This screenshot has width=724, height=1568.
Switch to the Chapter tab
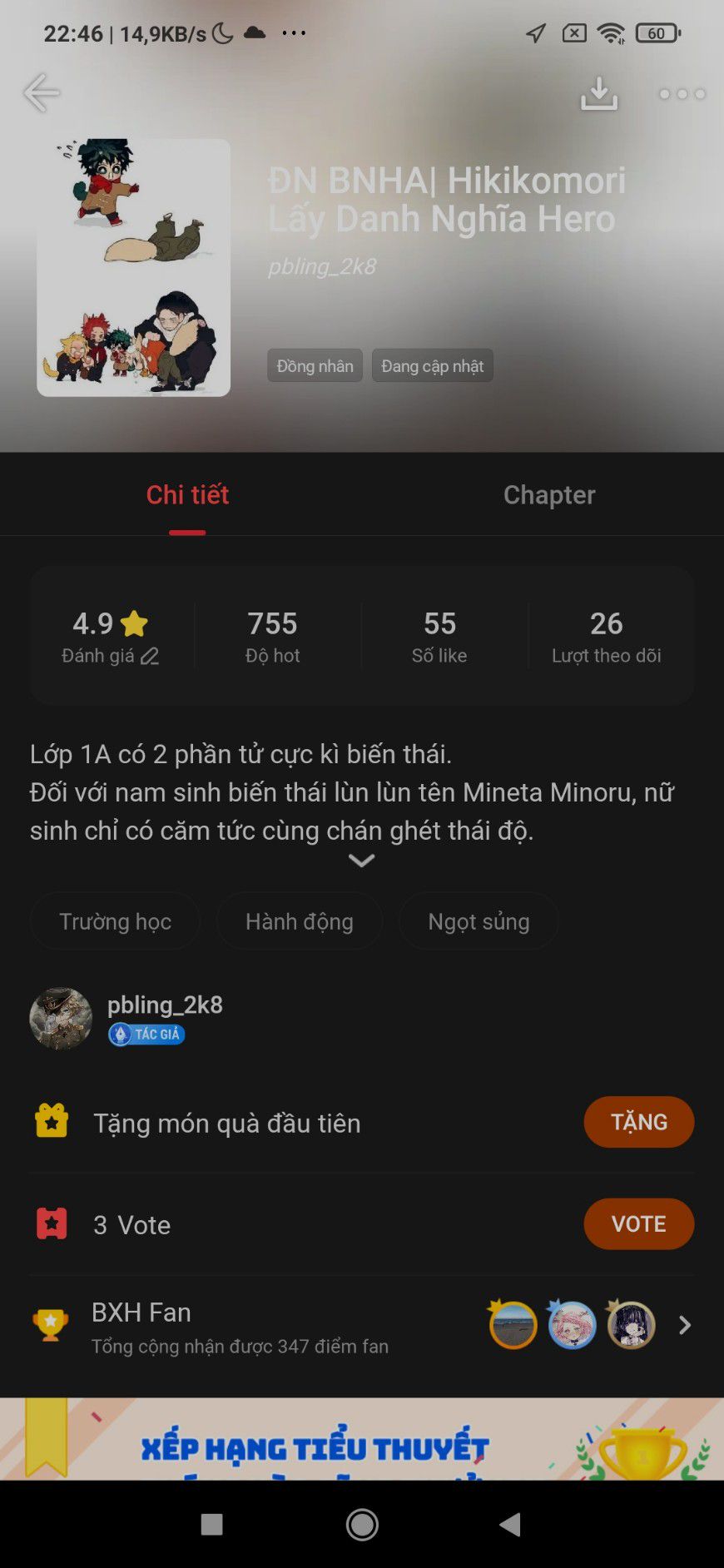tap(549, 494)
